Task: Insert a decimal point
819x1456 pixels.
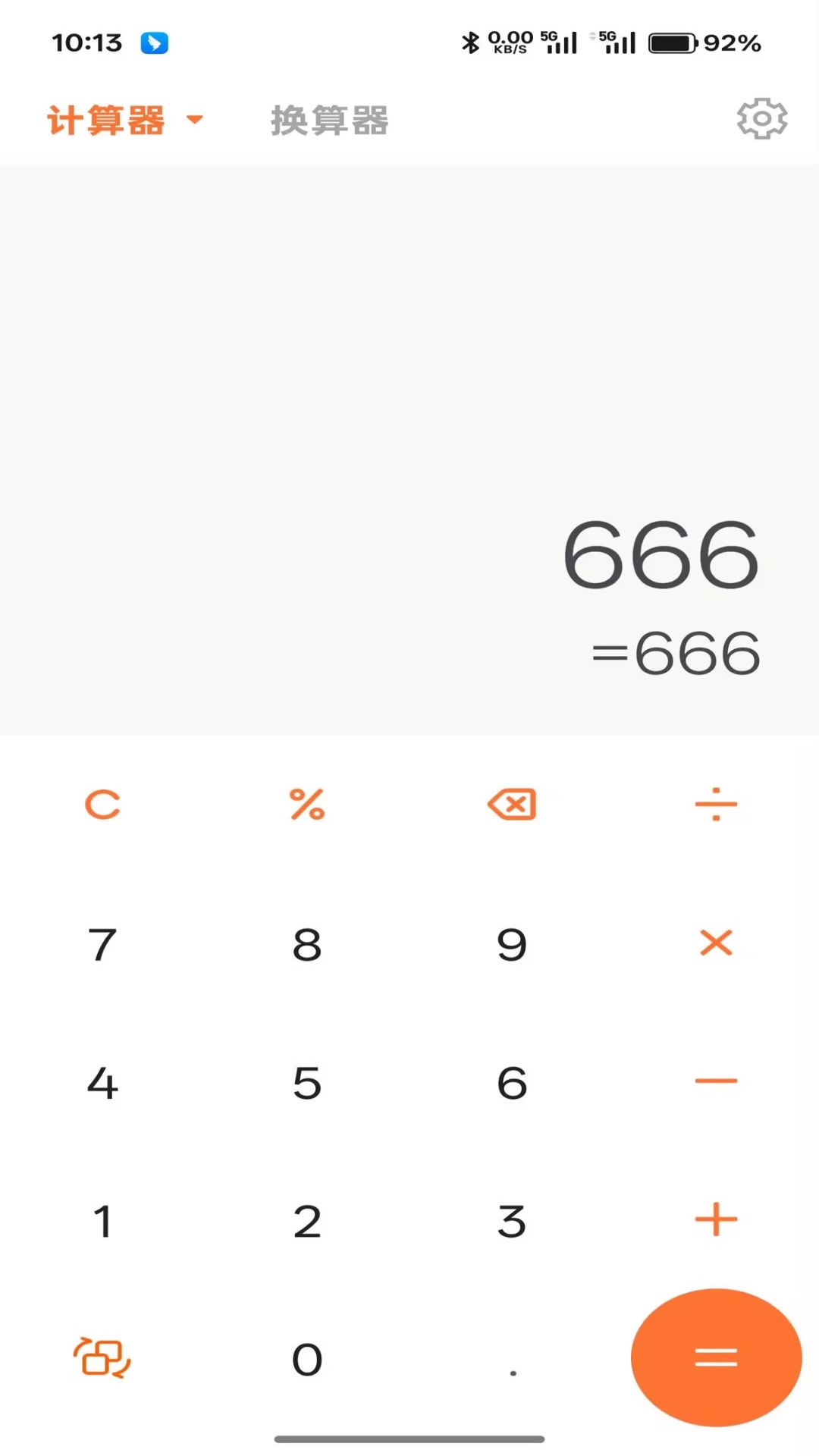Action: click(x=513, y=1373)
